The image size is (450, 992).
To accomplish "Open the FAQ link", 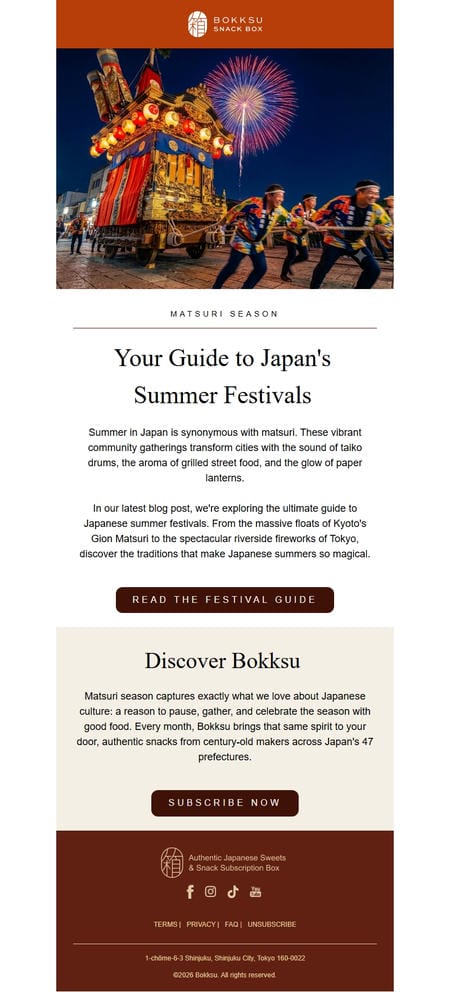I will point(232,924).
